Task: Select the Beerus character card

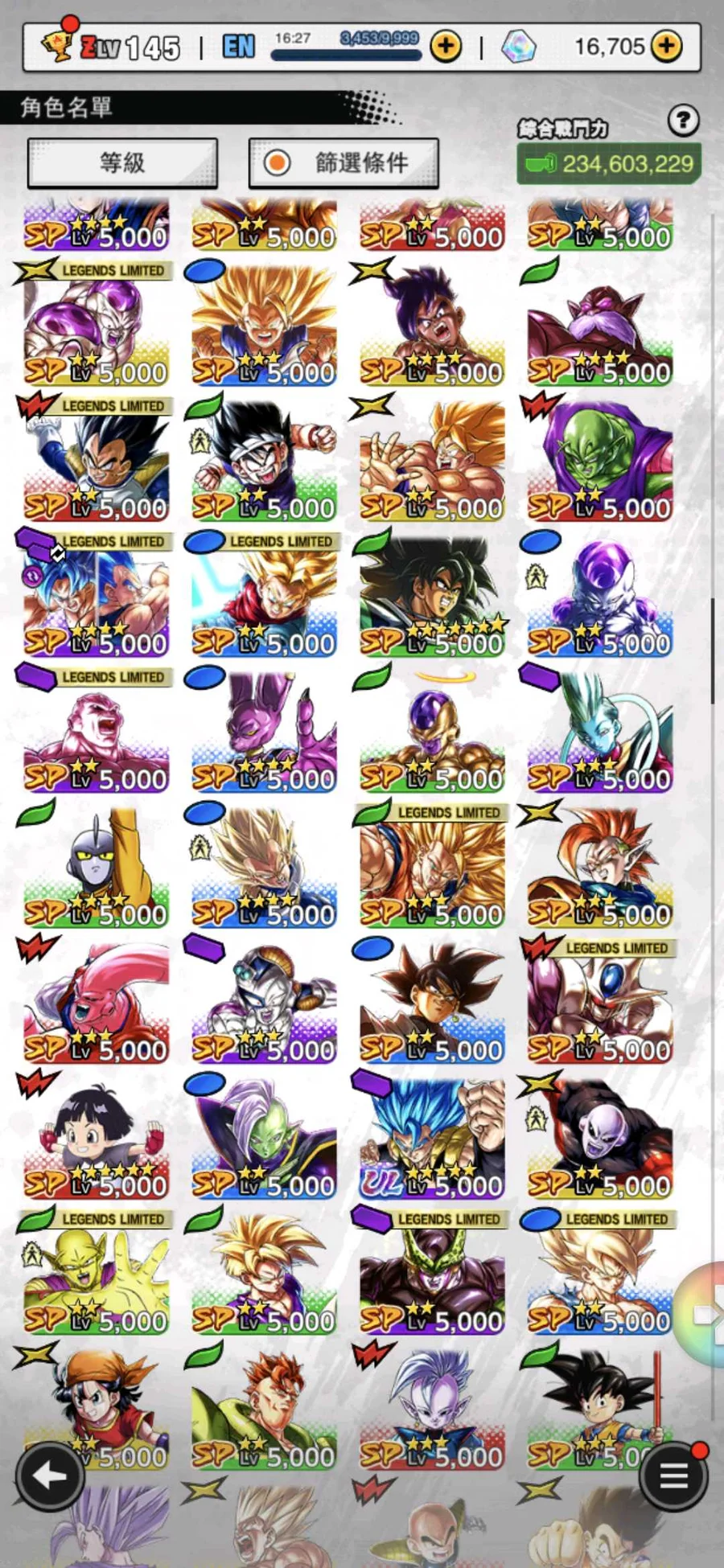Action: [x=264, y=728]
